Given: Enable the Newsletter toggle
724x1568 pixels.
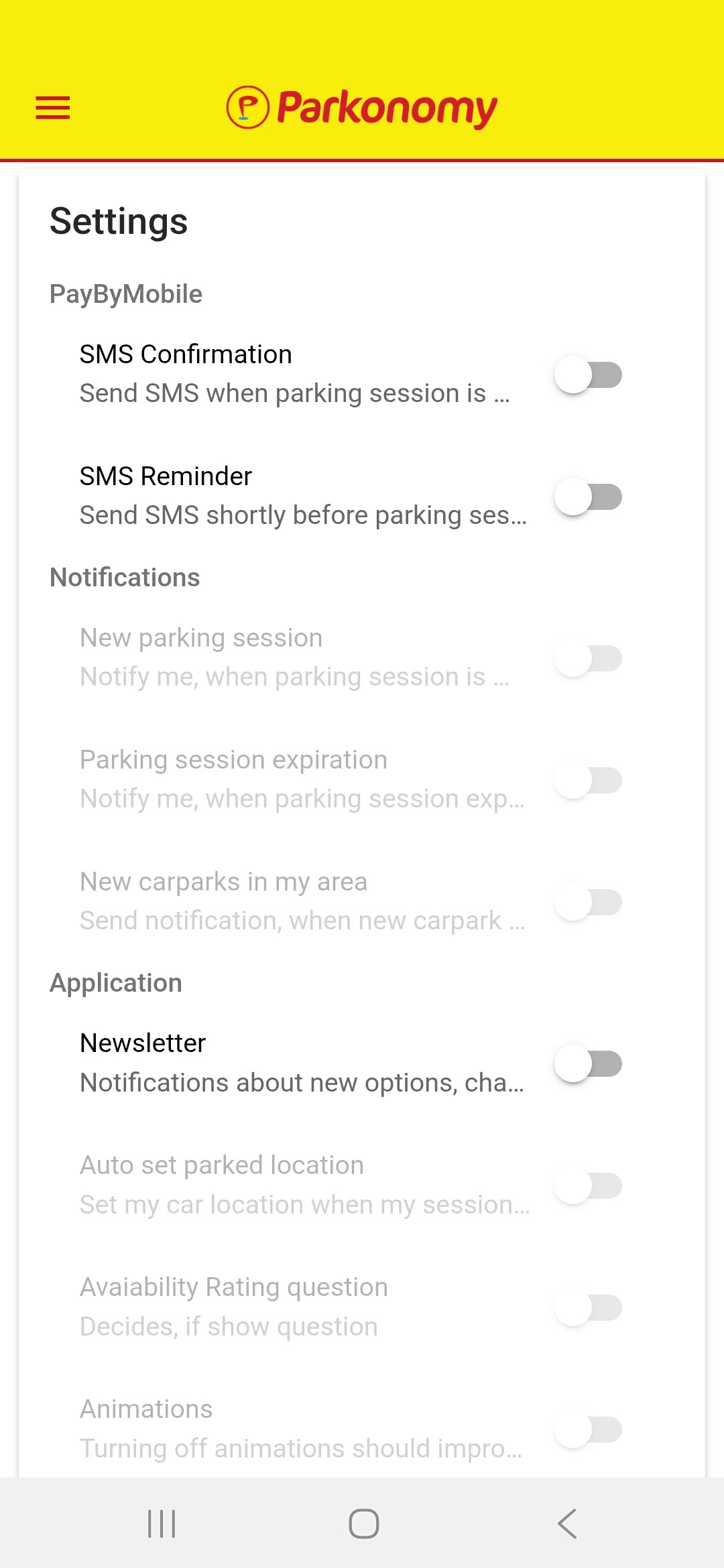Looking at the screenshot, I should pos(588,1064).
